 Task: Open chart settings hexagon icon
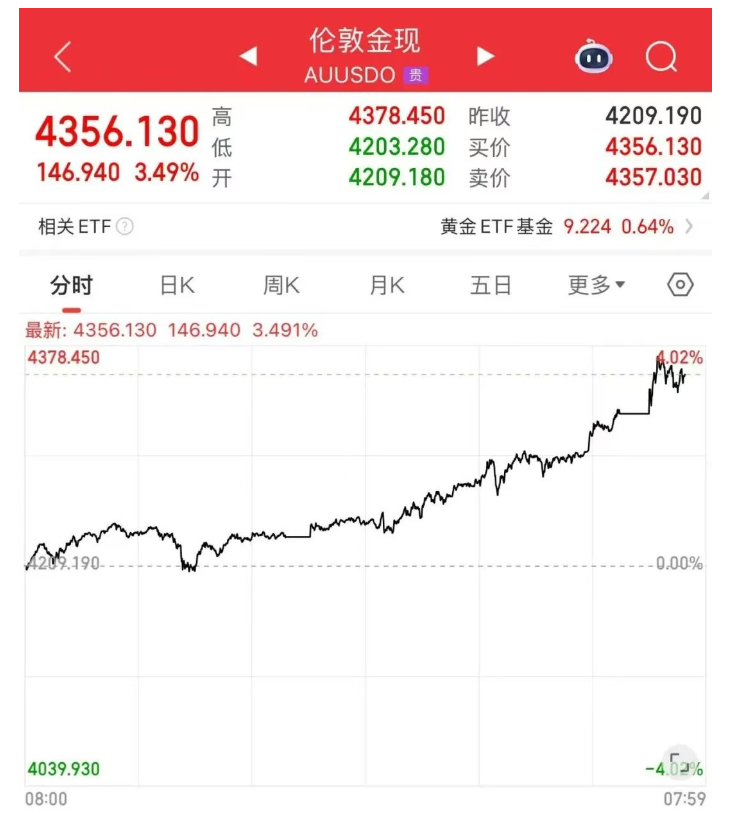[x=680, y=285]
